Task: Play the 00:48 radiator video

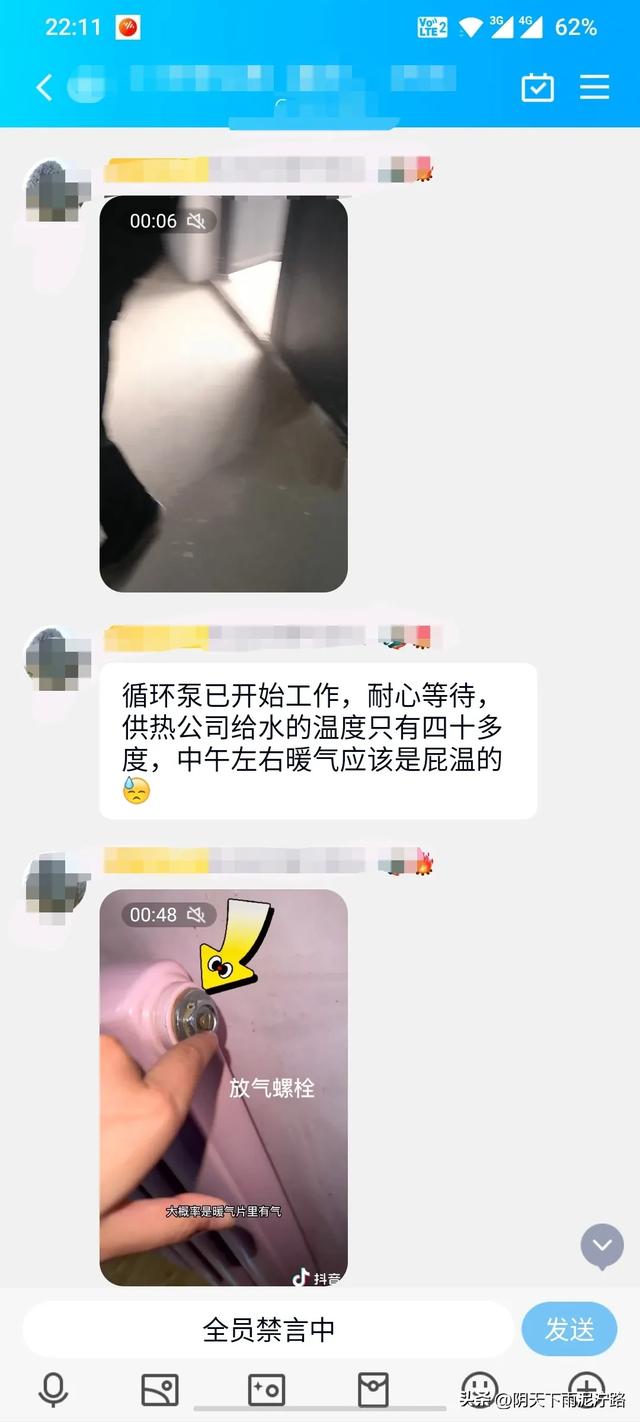Action: click(x=223, y=1087)
